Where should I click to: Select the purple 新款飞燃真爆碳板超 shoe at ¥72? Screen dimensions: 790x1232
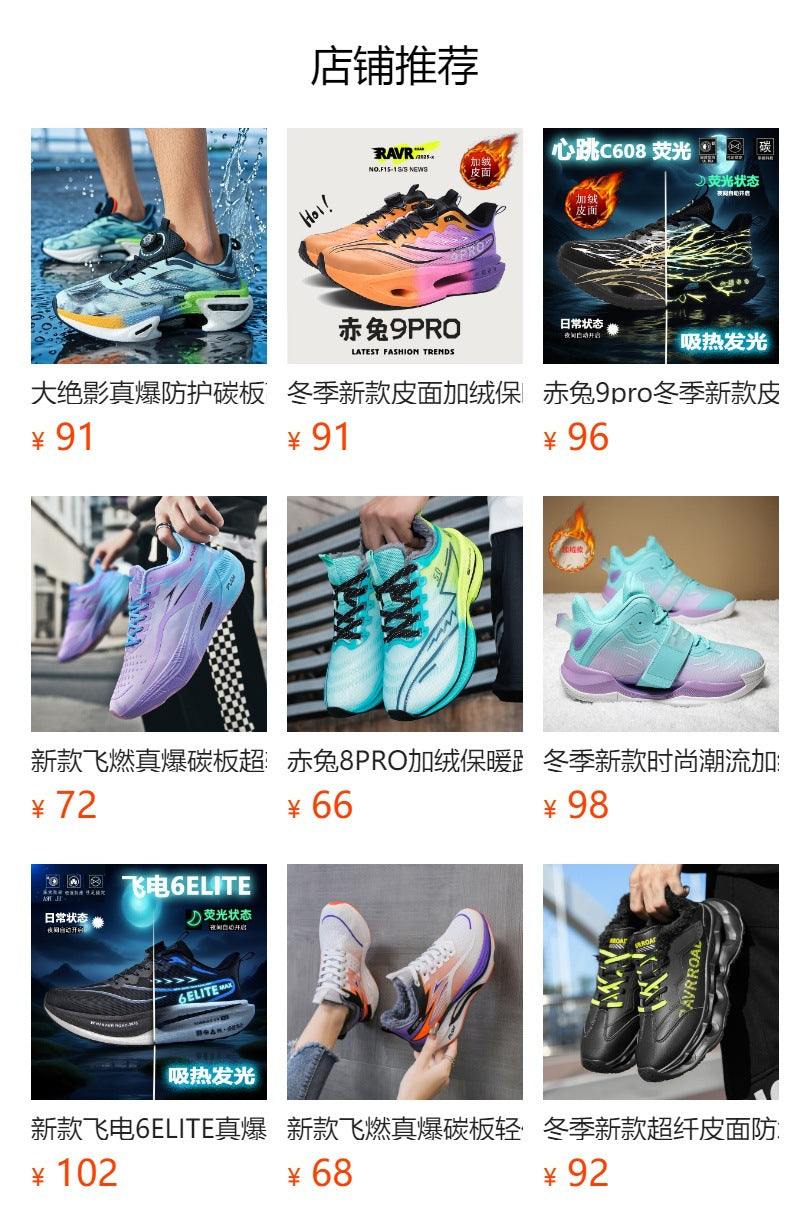click(148, 614)
